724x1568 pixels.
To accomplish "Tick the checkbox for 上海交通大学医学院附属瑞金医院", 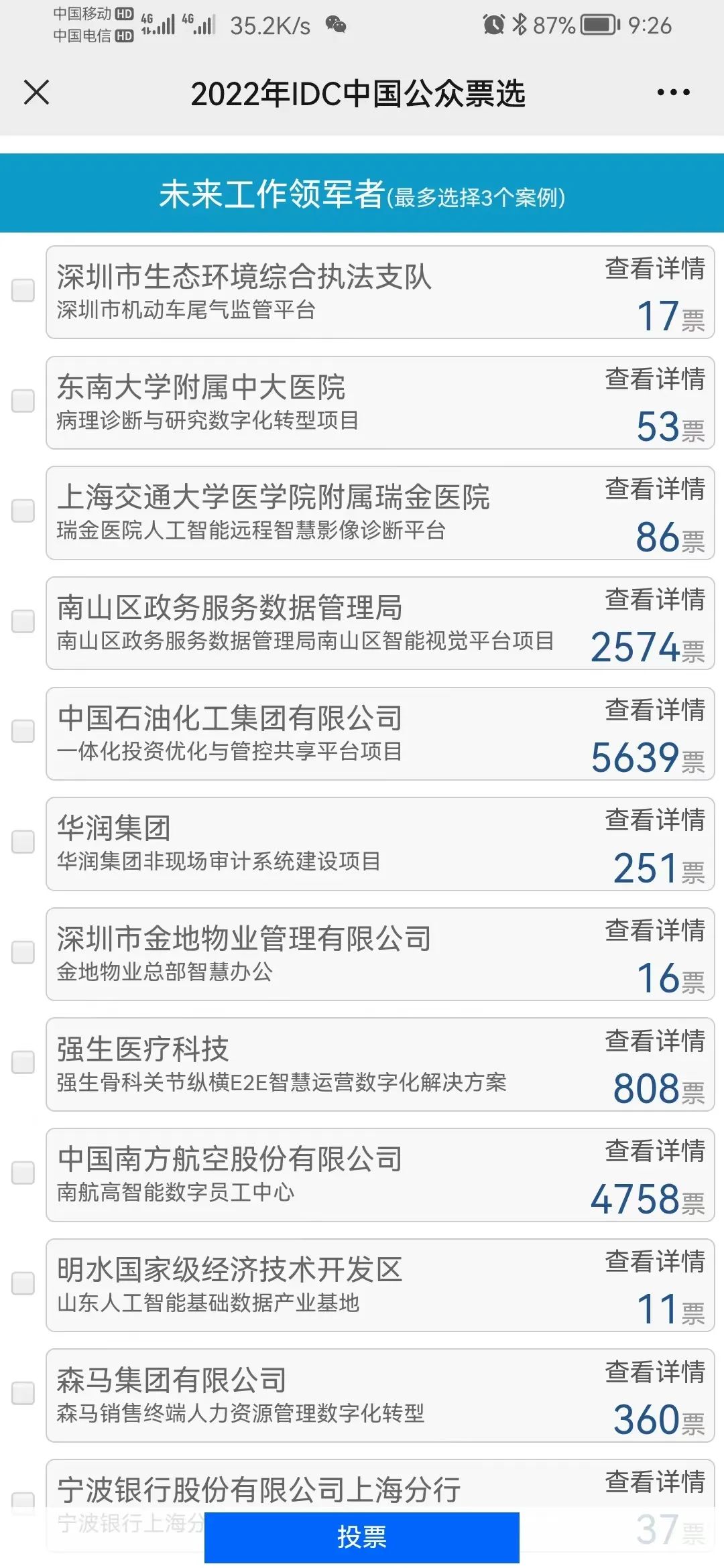I will pos(23,511).
